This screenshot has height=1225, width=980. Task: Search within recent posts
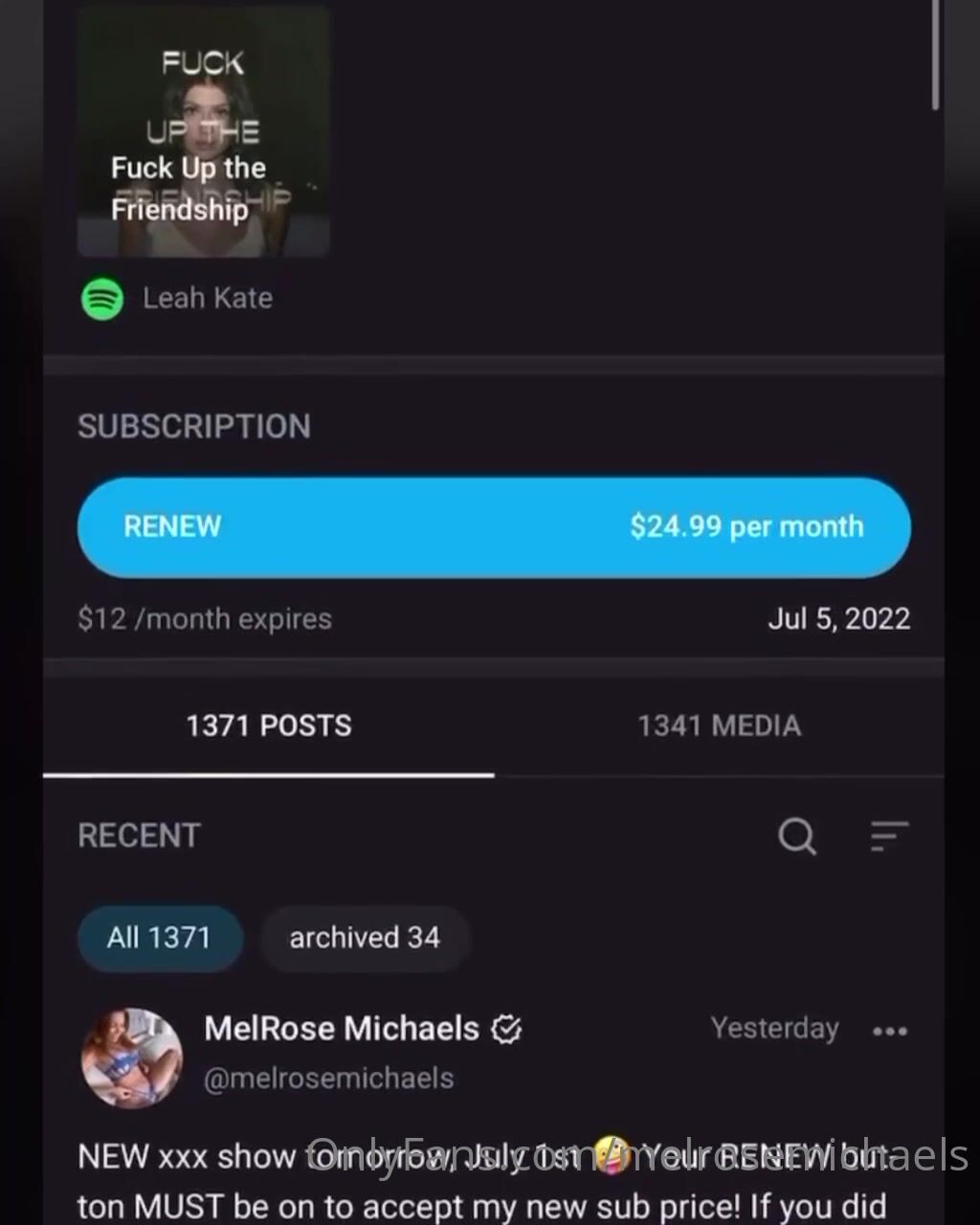pos(796,835)
